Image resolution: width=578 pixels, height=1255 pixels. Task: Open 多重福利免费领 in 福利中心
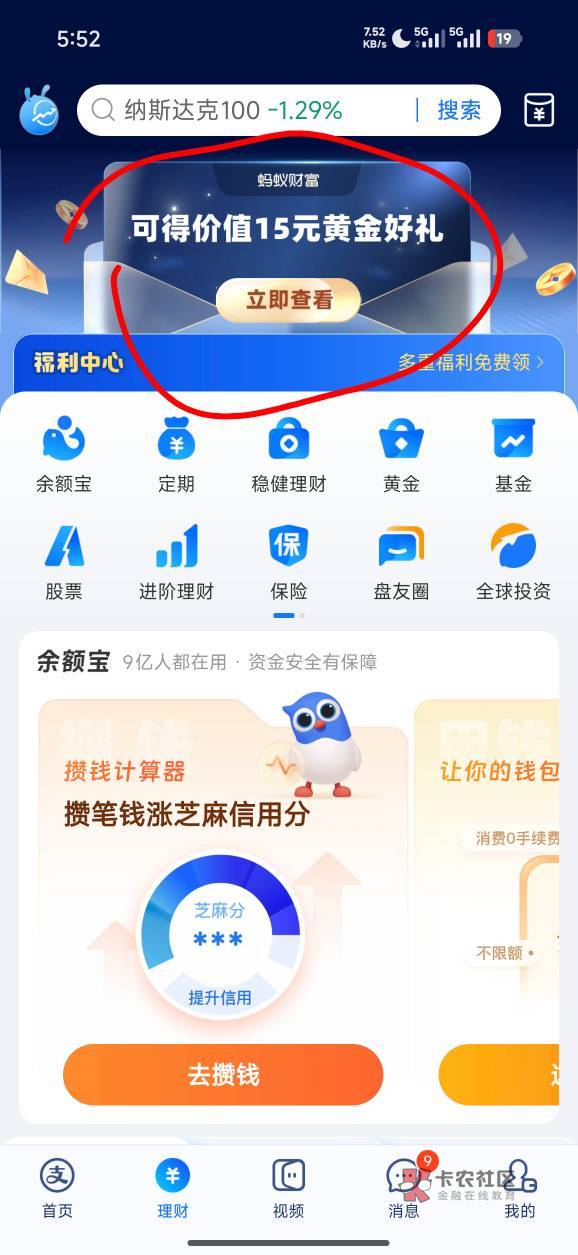pyautogui.click(x=471, y=362)
